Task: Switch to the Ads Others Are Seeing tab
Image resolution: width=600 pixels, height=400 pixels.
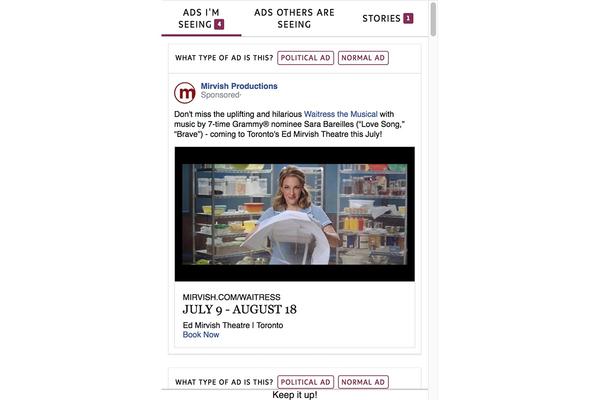Action: point(294,18)
